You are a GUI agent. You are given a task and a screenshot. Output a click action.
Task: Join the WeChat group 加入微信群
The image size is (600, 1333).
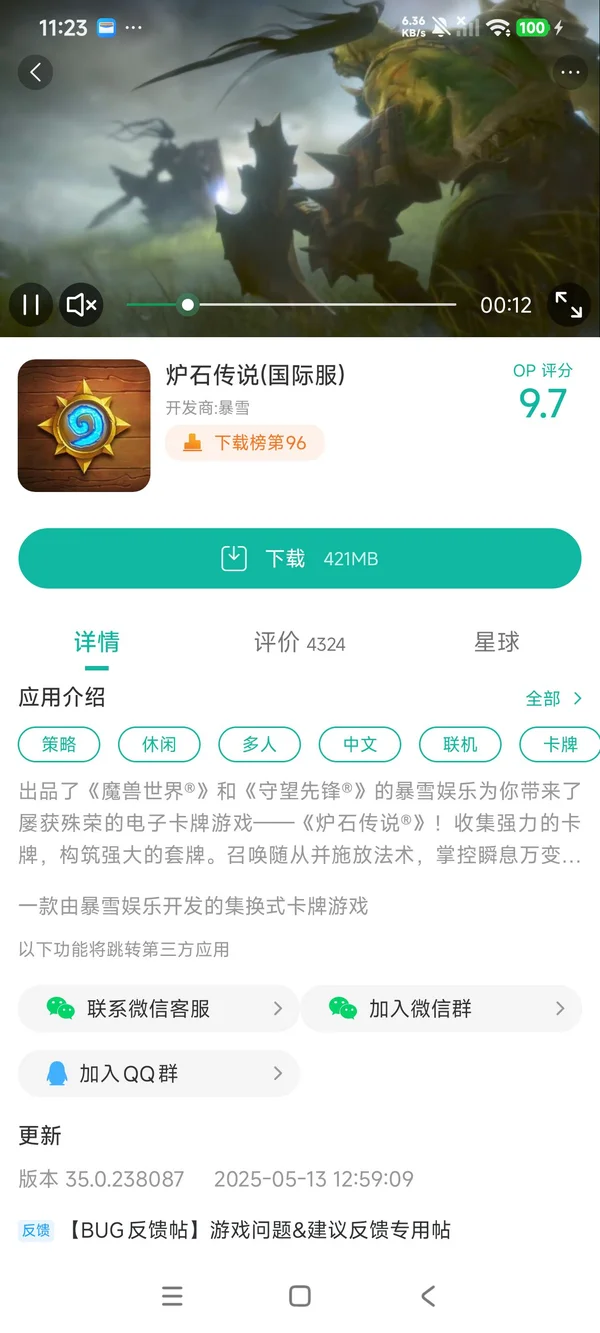[x=441, y=1009]
